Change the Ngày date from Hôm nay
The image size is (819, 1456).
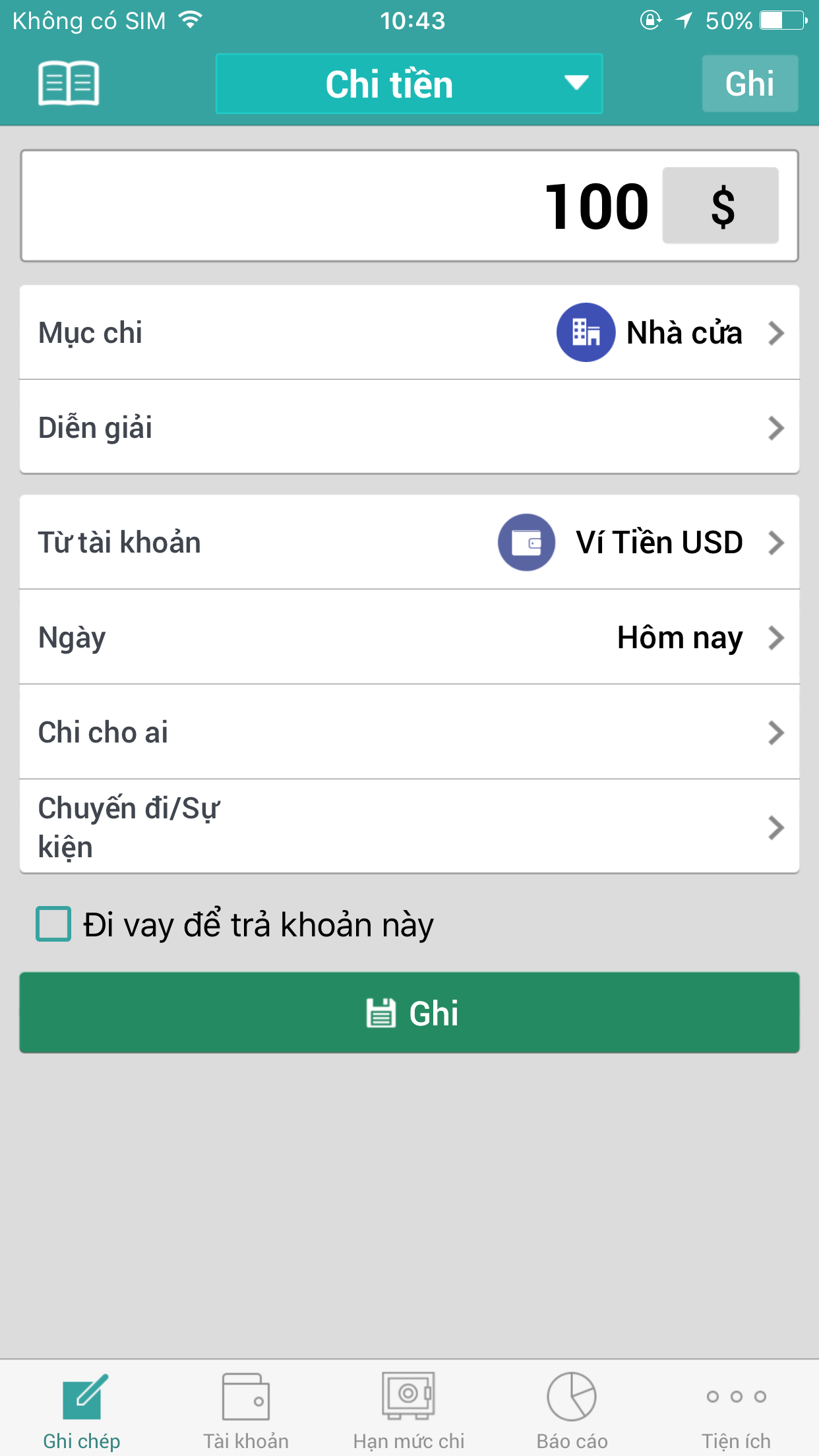[x=409, y=637]
